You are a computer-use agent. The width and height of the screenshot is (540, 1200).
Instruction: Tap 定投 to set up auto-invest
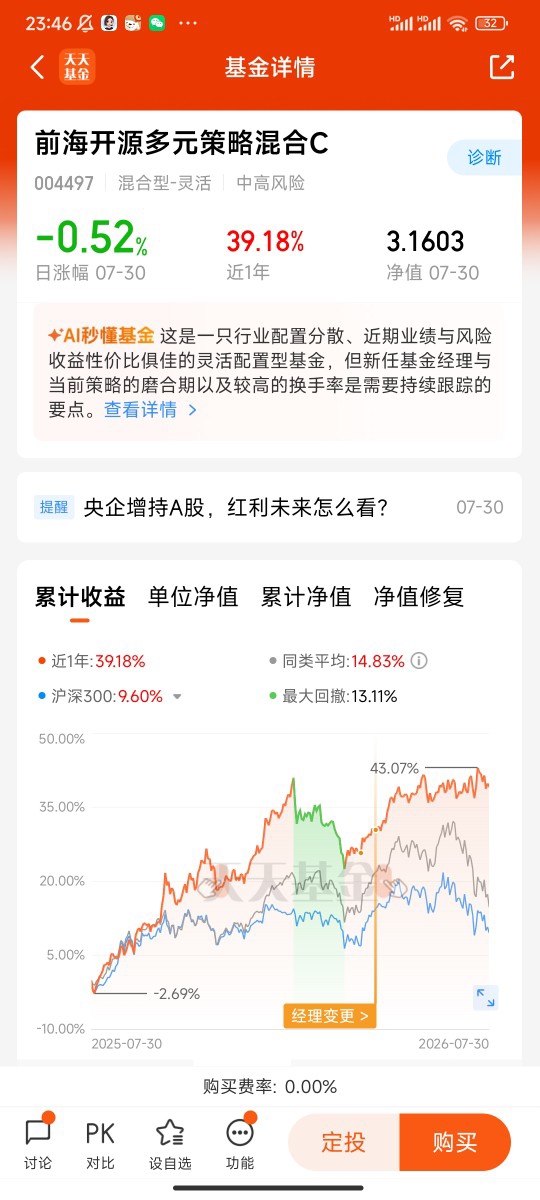click(x=344, y=1142)
